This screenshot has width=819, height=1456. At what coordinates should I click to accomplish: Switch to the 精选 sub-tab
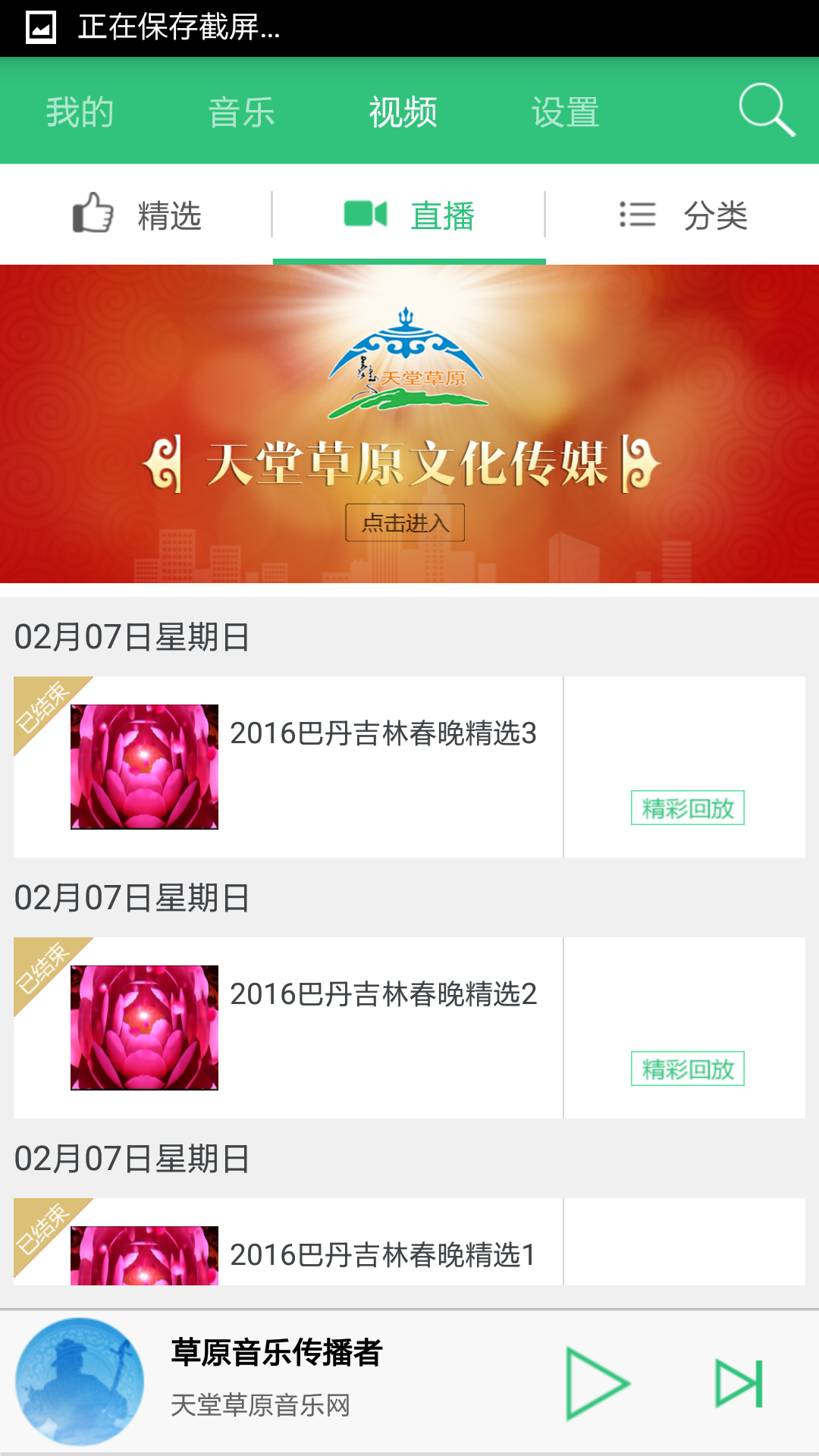[x=136, y=215]
